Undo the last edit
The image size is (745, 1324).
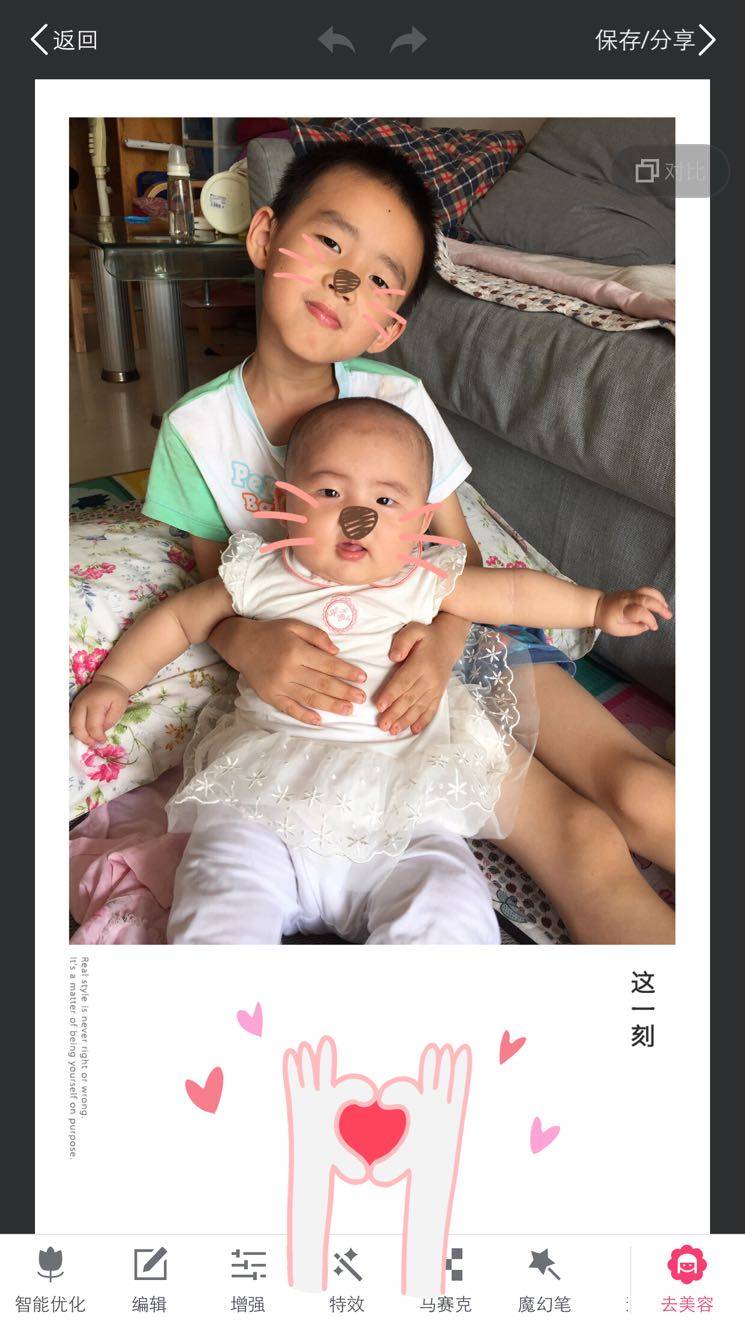tap(336, 40)
